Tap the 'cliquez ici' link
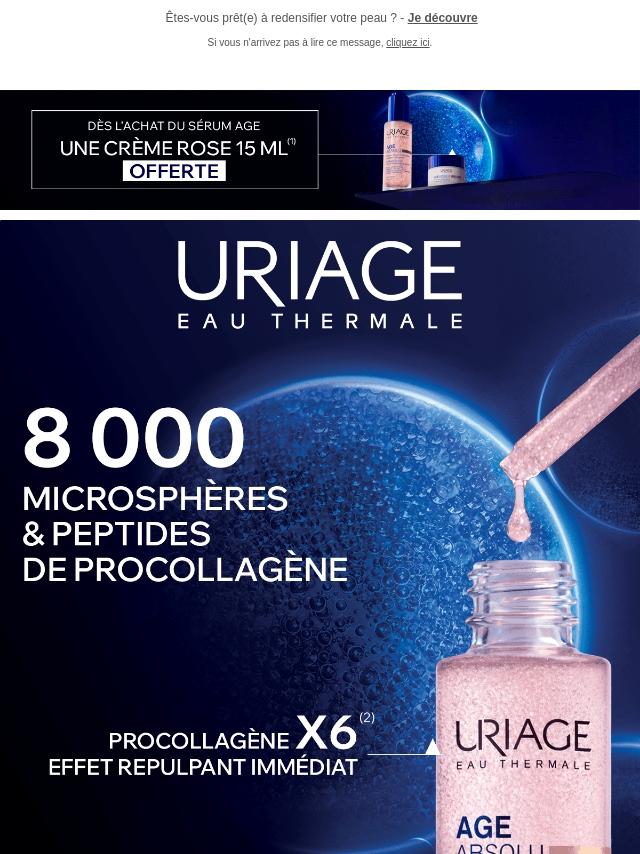640x854 pixels. pos(407,43)
